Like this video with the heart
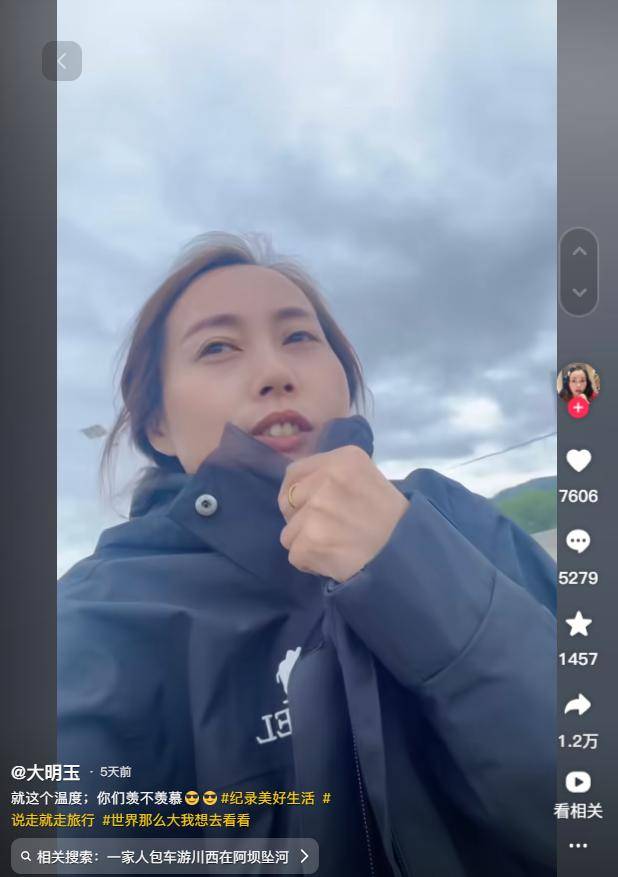Screen dimensions: 618x877 [578, 461]
